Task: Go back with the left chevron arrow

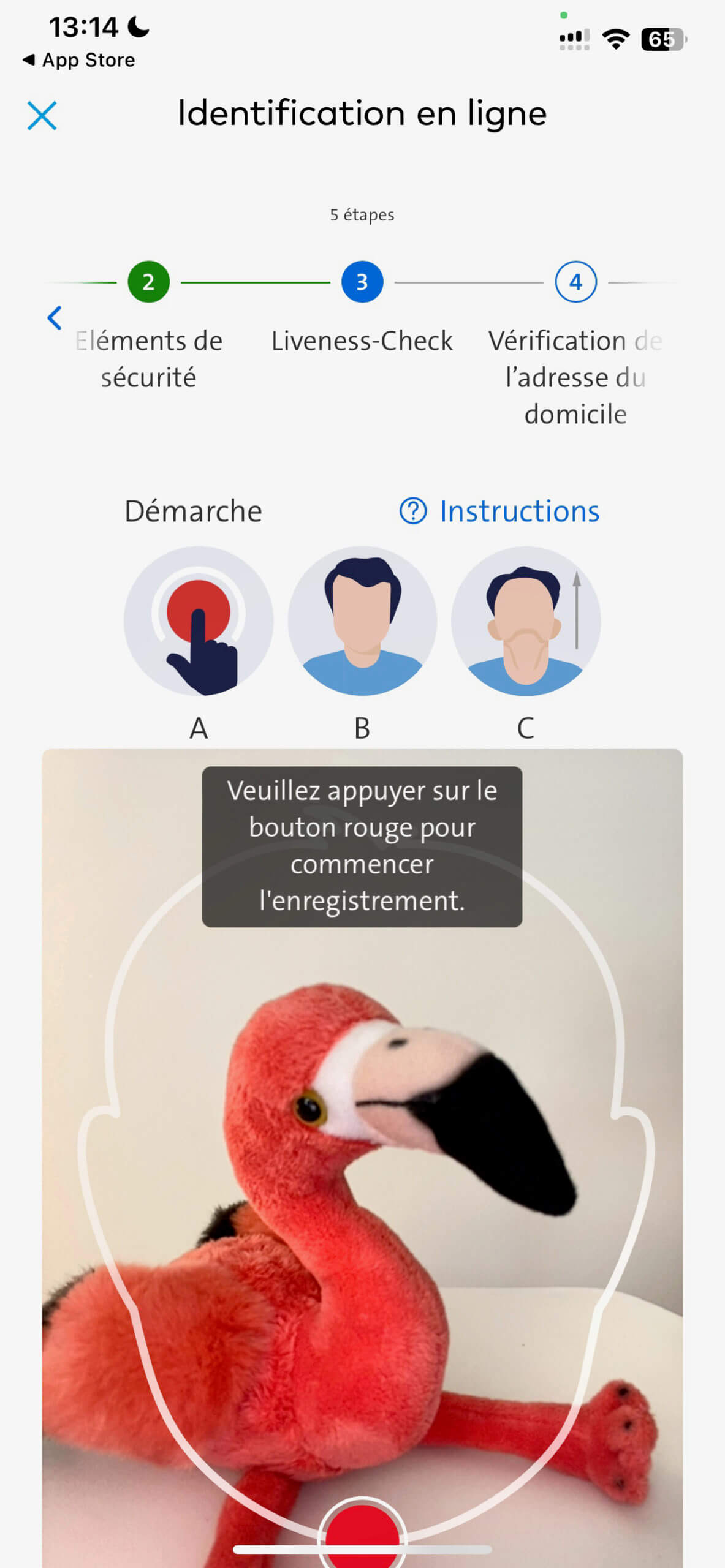Action: tap(55, 318)
